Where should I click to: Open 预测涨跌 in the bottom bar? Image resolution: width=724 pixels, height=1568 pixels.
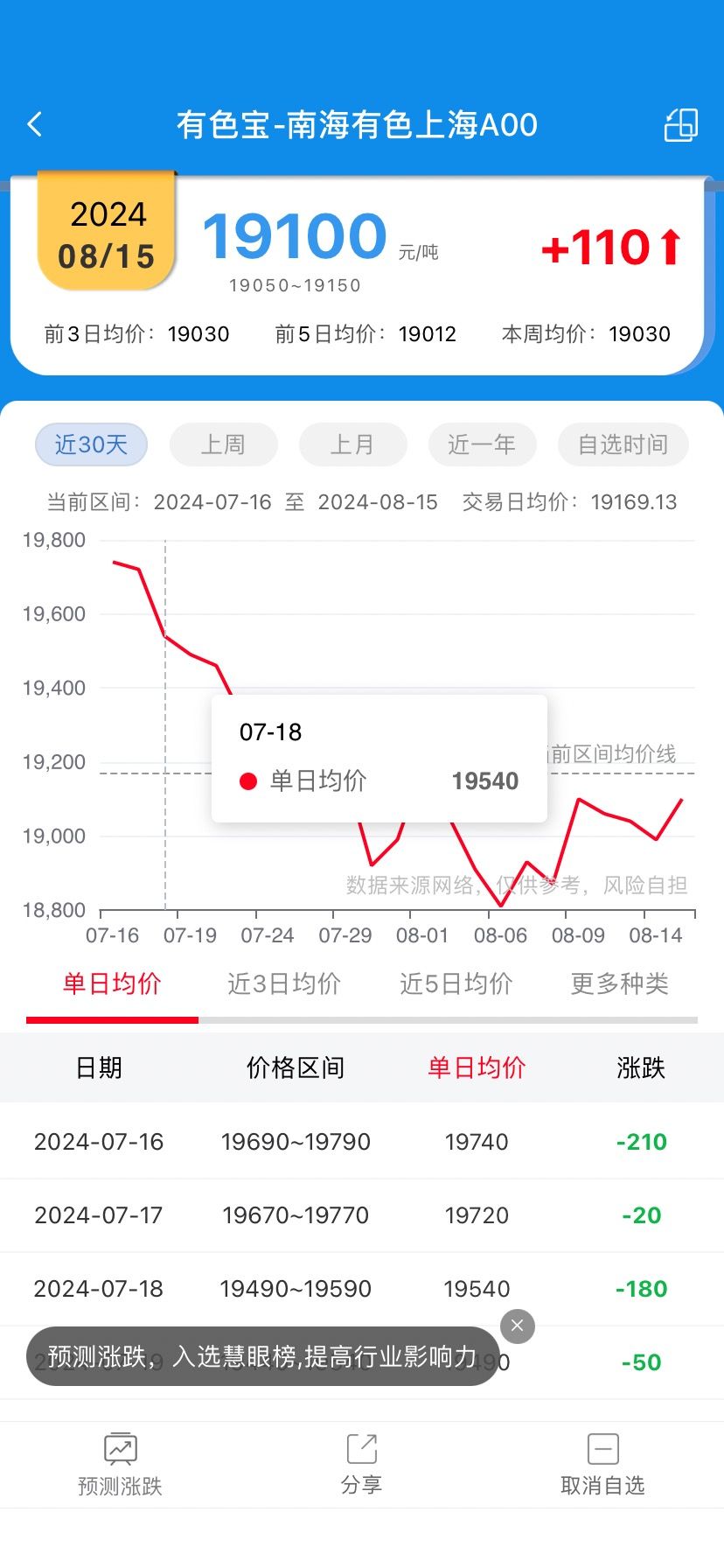120,1465
